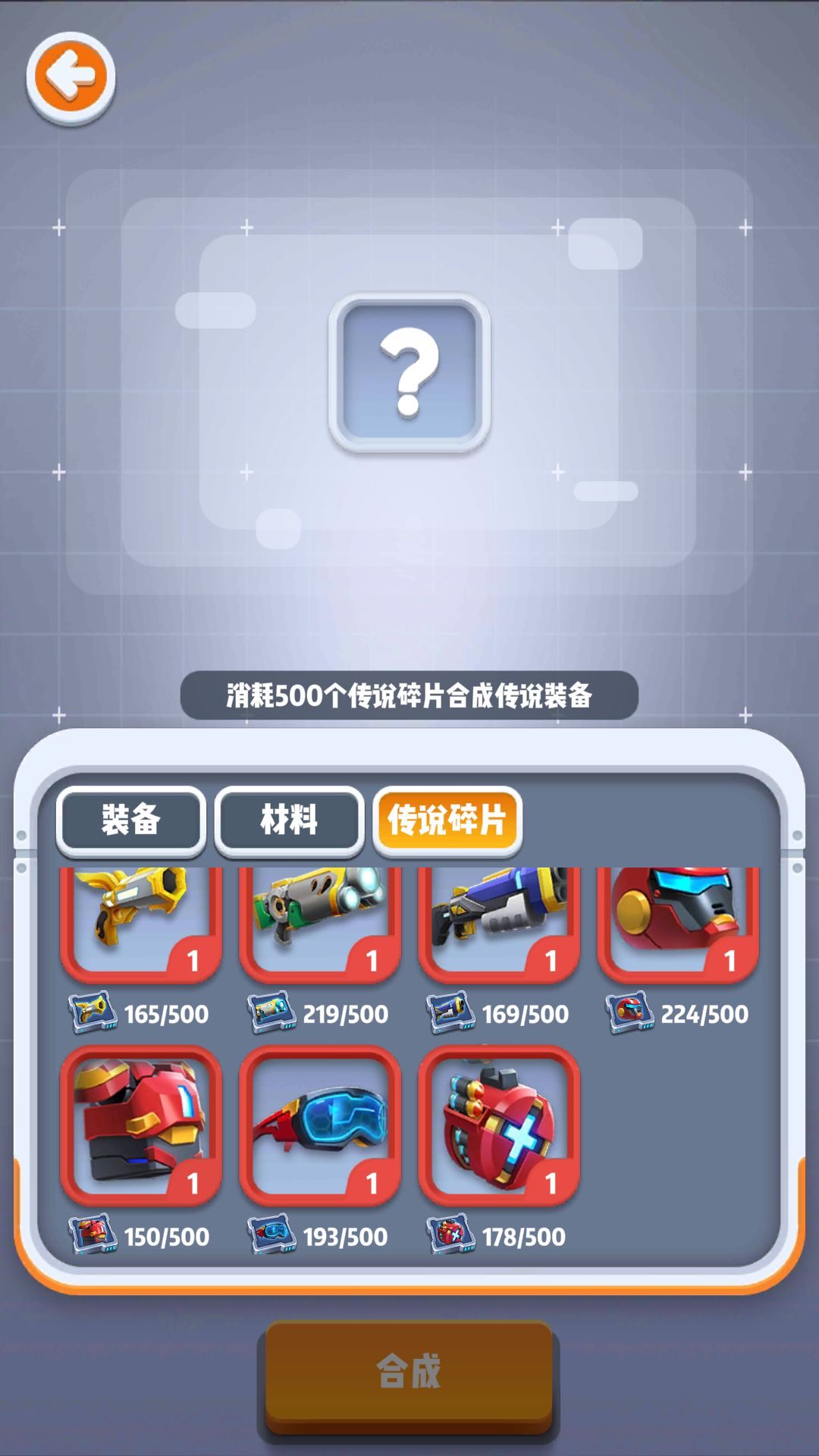Tap the fragment icon beside 219/500
Image resolution: width=819 pixels, height=1456 pixels.
pyautogui.click(x=271, y=1012)
